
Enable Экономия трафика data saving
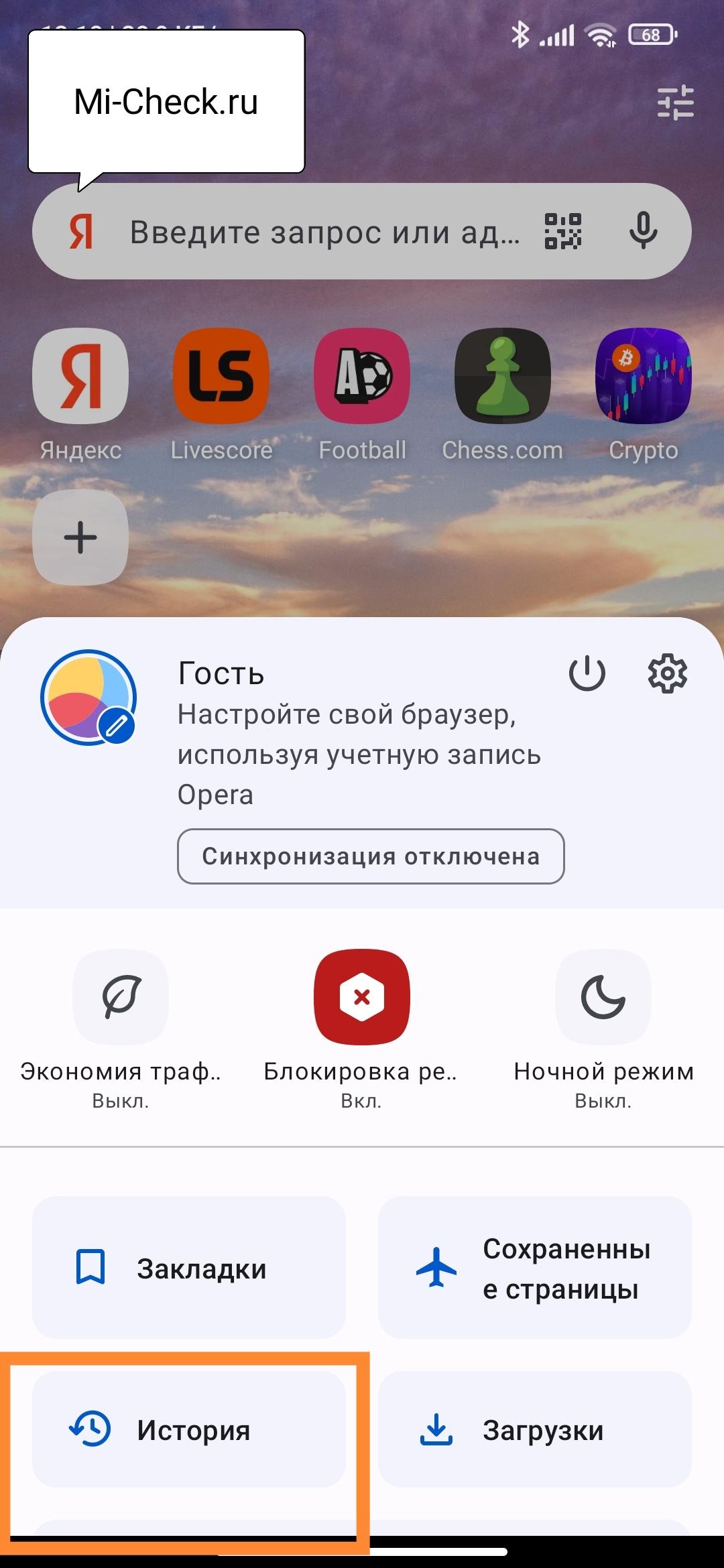coord(121,997)
